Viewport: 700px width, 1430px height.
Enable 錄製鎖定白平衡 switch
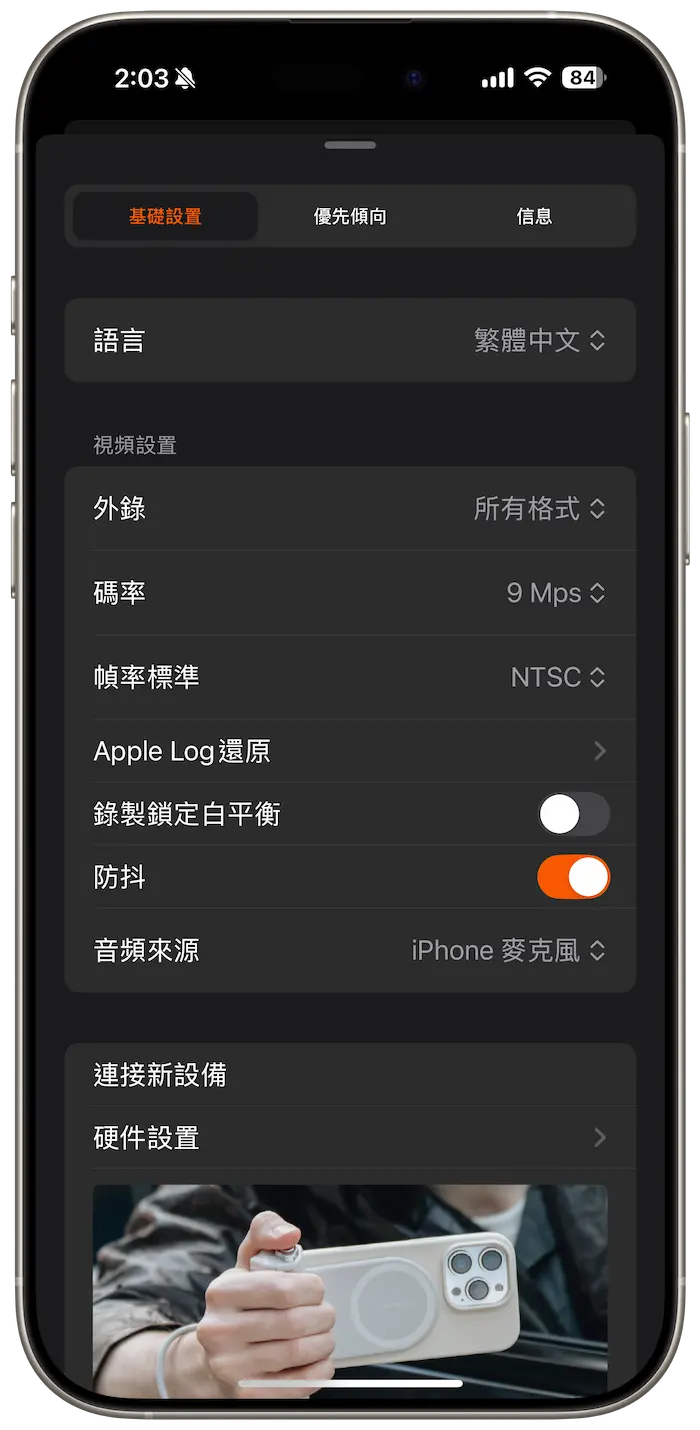[x=573, y=814]
